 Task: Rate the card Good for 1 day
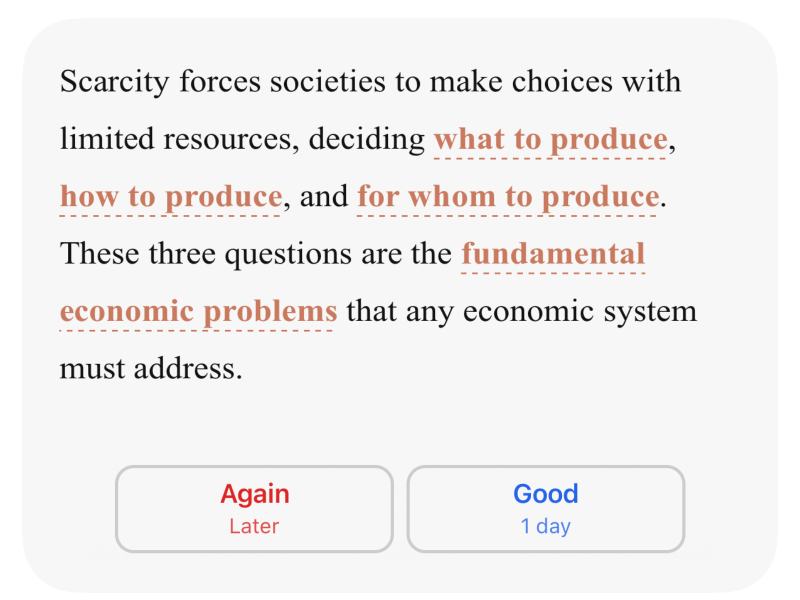pyautogui.click(x=545, y=508)
